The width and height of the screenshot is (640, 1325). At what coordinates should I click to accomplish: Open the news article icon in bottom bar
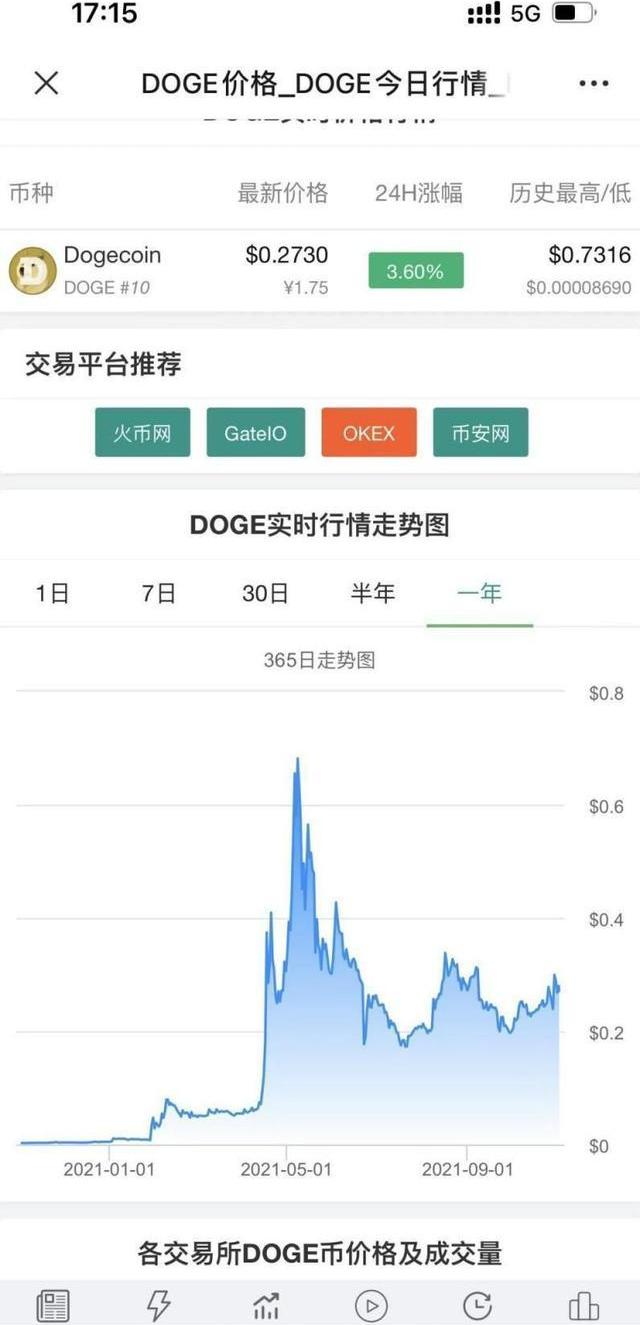(53, 1304)
